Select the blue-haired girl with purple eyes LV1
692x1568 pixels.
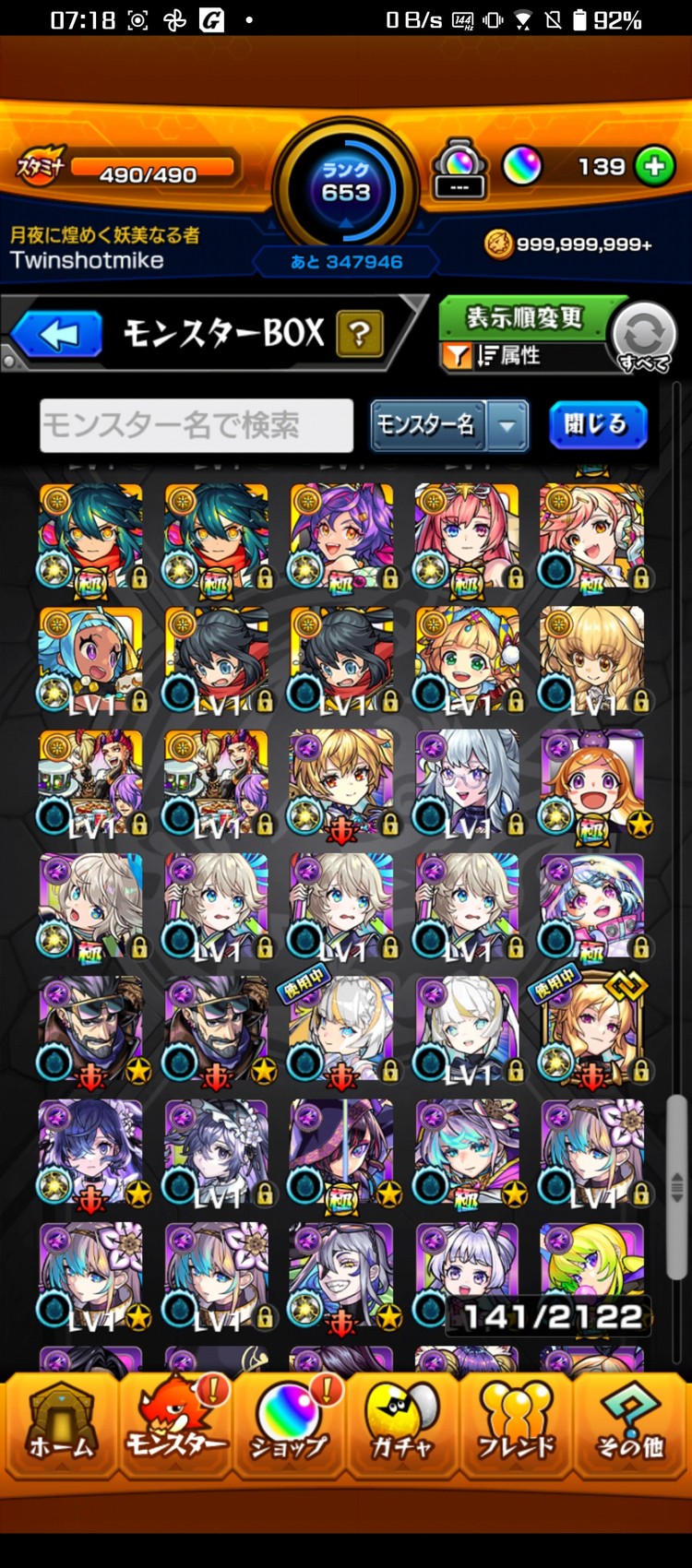tap(90, 659)
